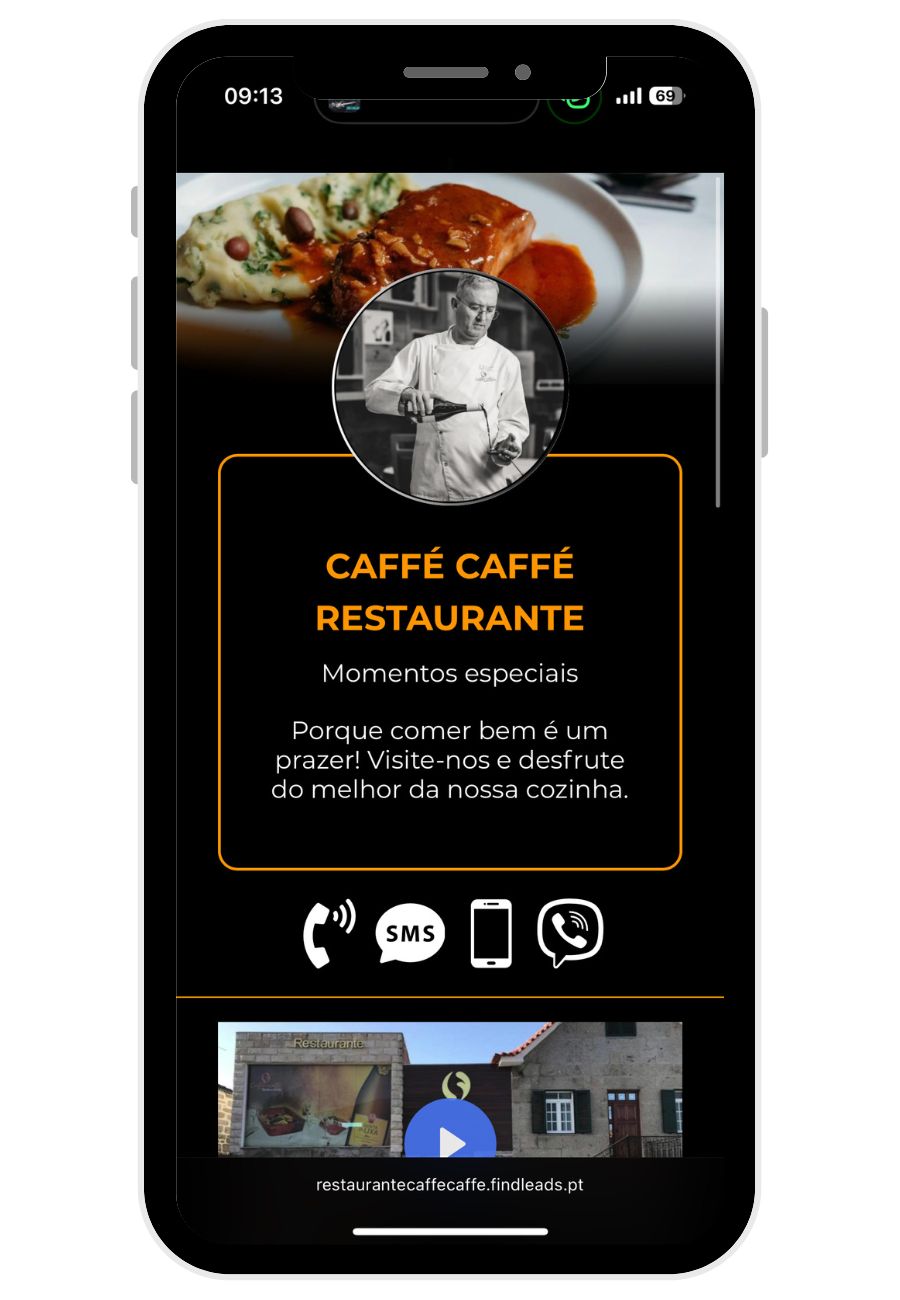Screen dimensions: 900x1300
Task: Select the CAFFÉ CAFFÉ RESTAURANTE heading
Action: [x=449, y=592]
